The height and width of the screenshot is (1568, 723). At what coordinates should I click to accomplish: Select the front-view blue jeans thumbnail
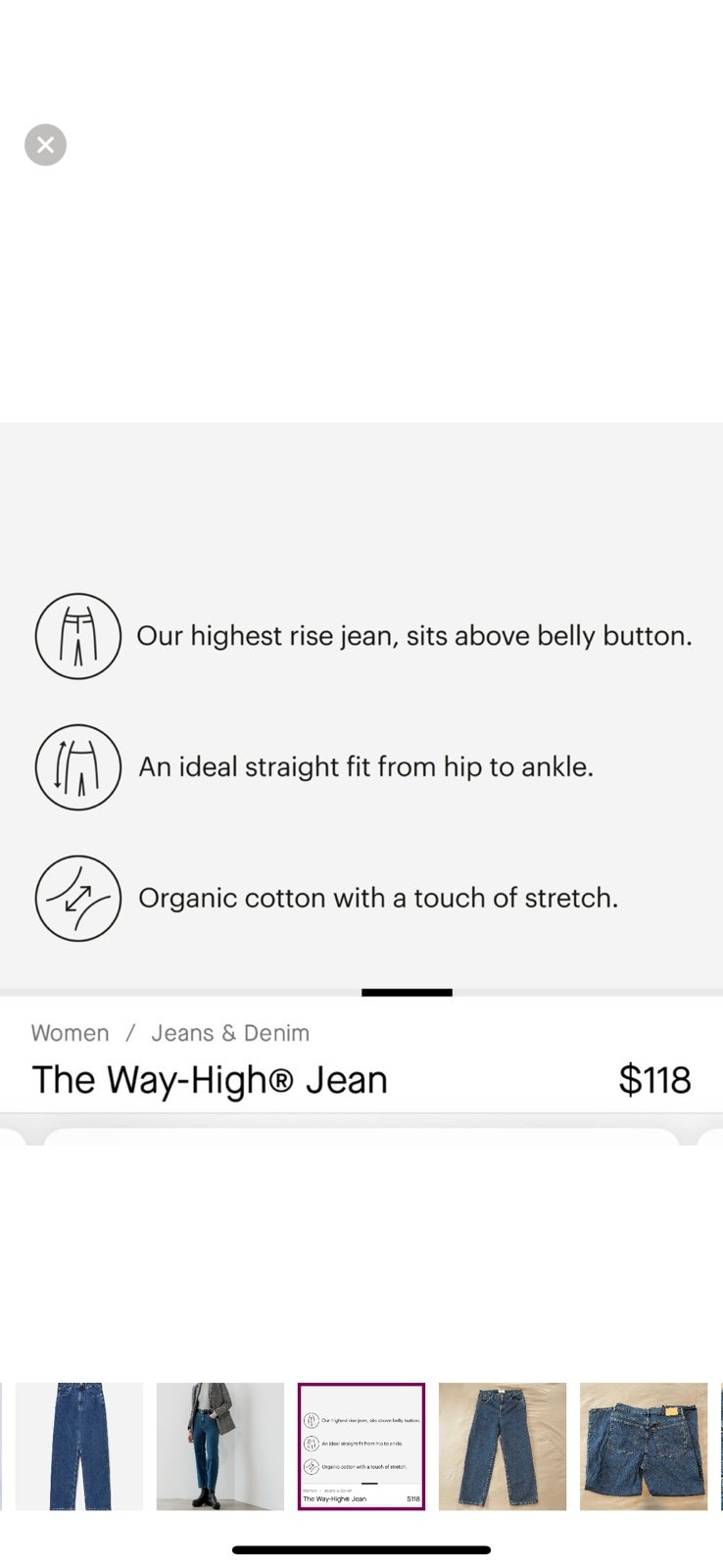(79, 1446)
